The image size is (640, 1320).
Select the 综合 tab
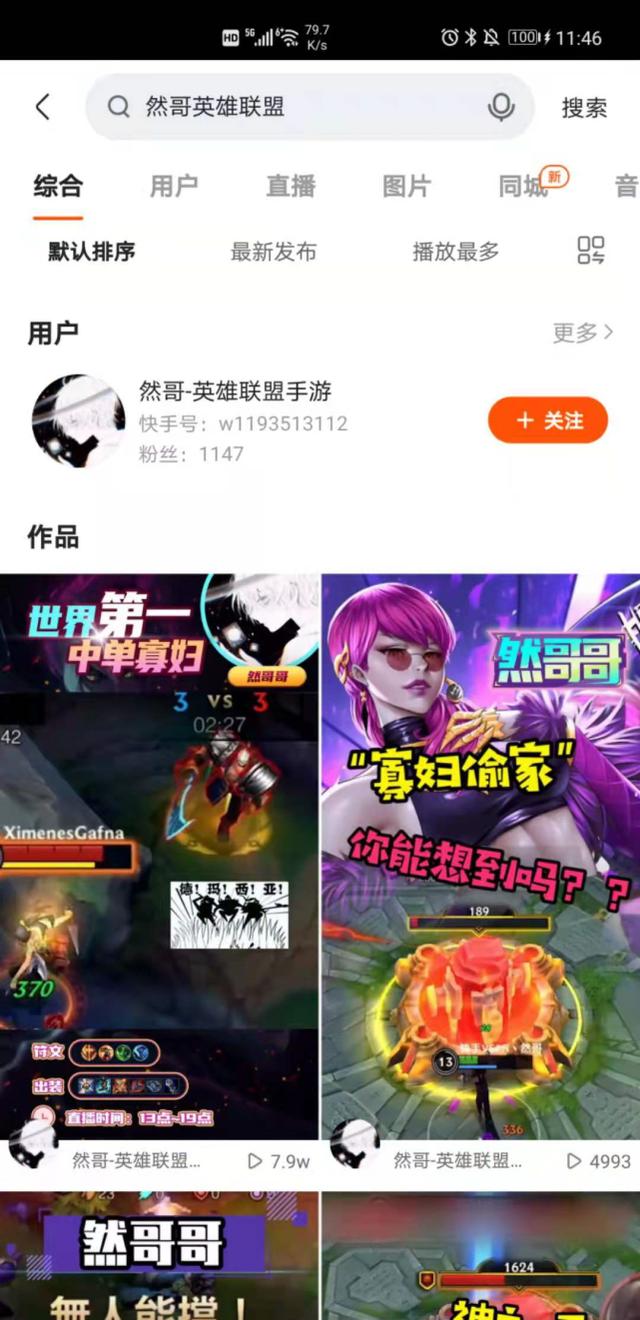pos(58,186)
